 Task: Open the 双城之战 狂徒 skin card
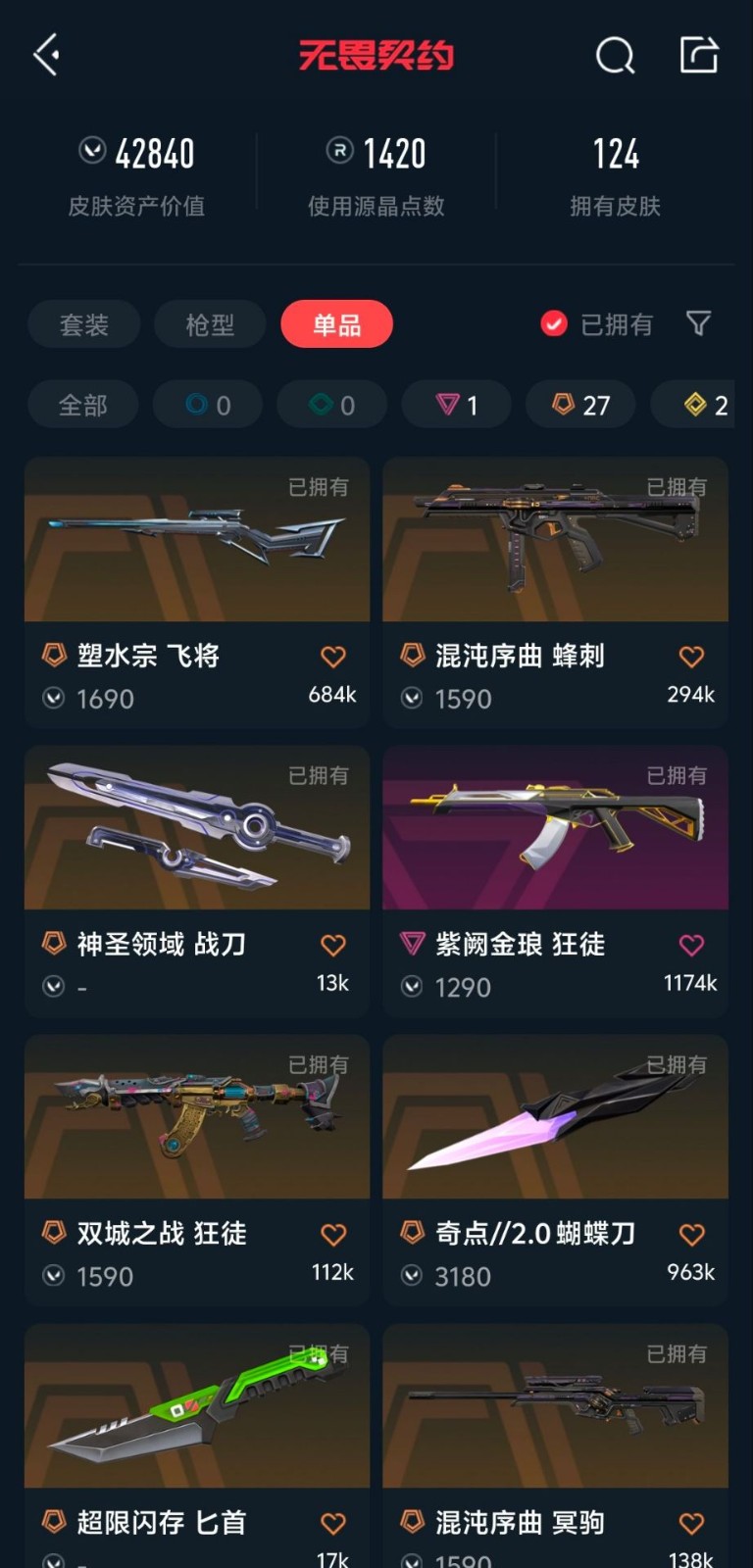(196, 1118)
